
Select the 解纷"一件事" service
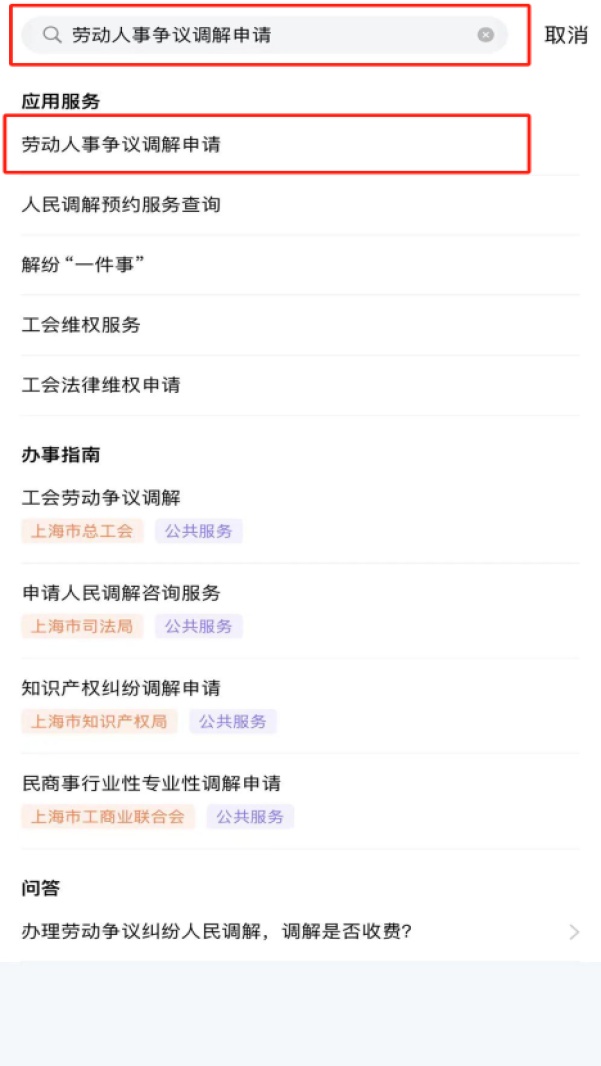click(85, 265)
